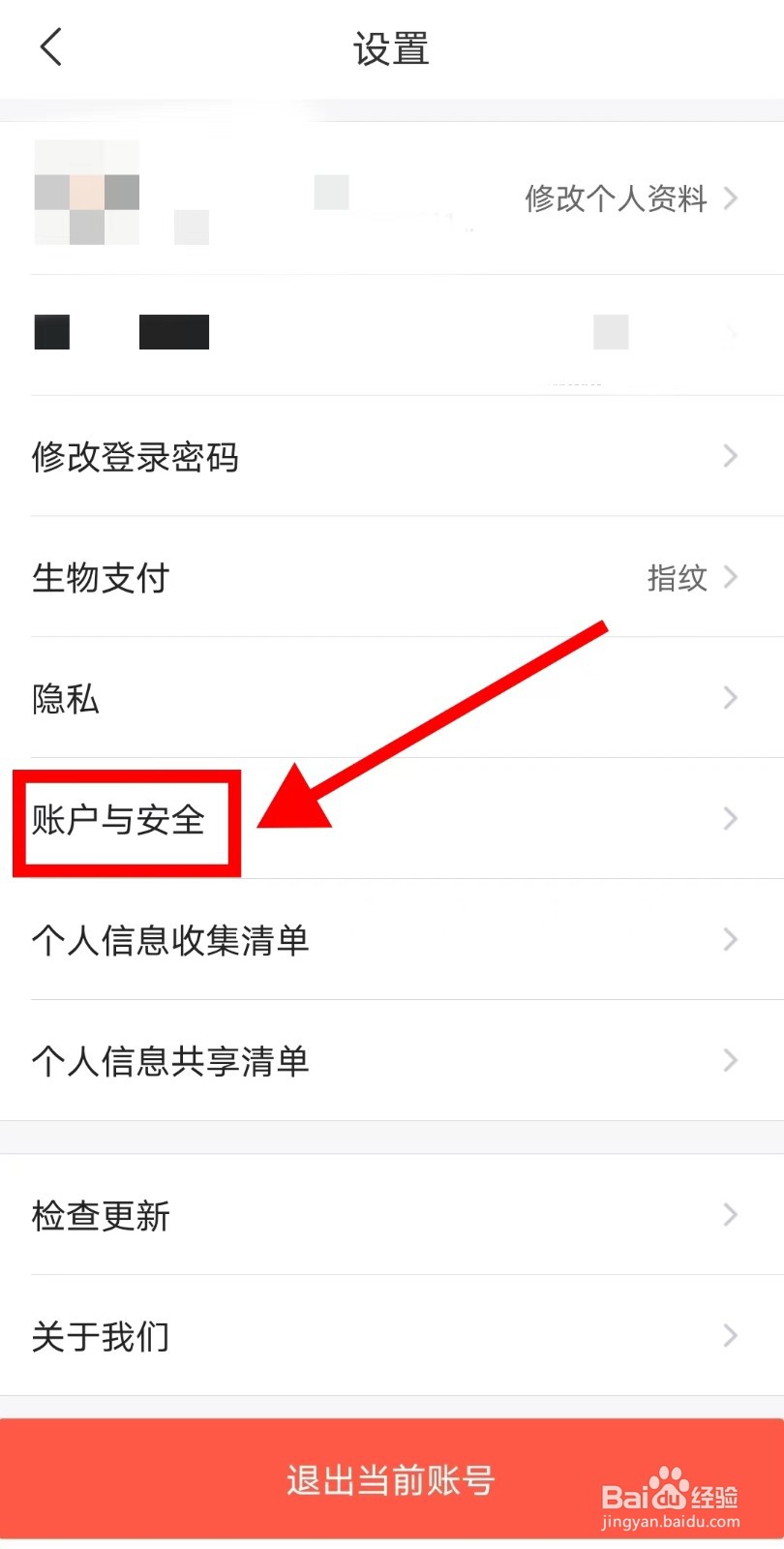Expand the chevron beside 隐私

(x=731, y=699)
